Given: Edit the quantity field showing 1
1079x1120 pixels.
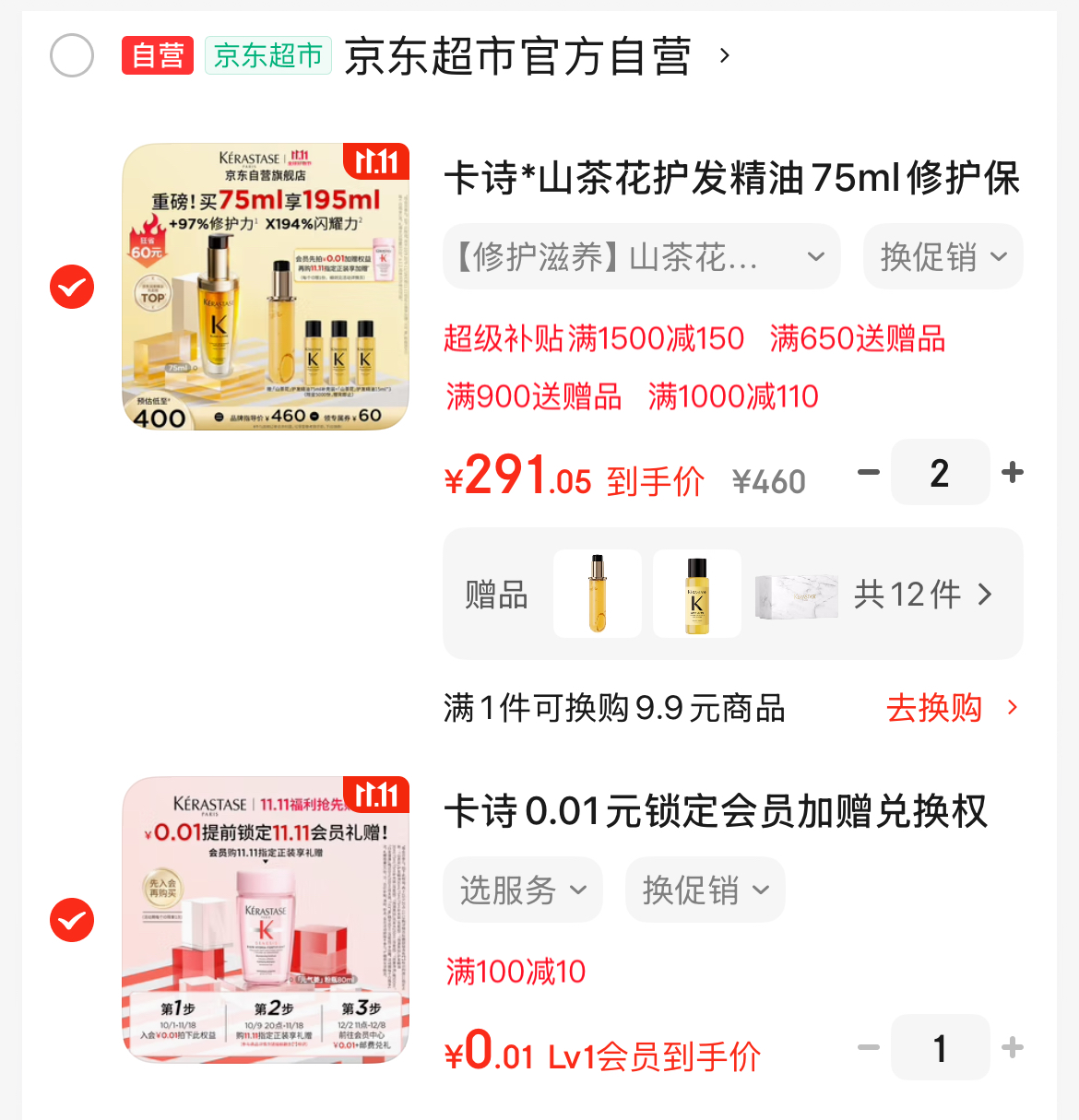Looking at the screenshot, I should tap(940, 1048).
